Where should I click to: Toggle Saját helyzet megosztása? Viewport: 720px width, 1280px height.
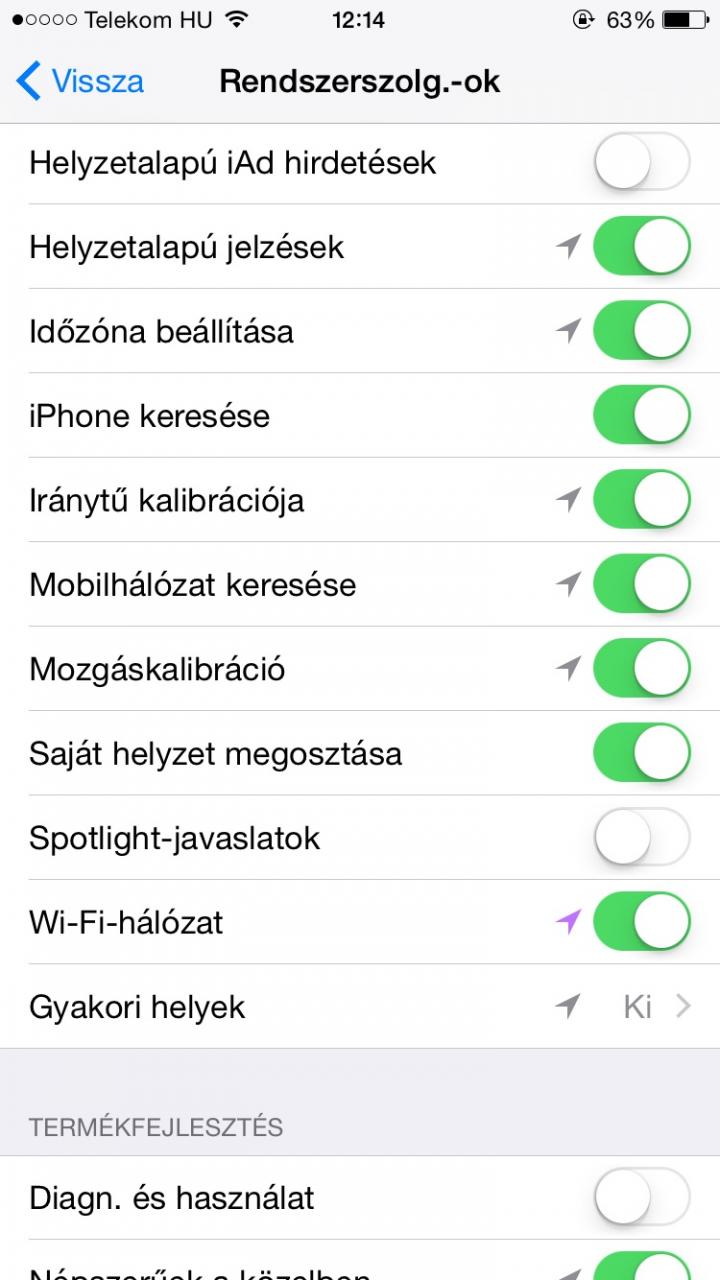[x=642, y=753]
